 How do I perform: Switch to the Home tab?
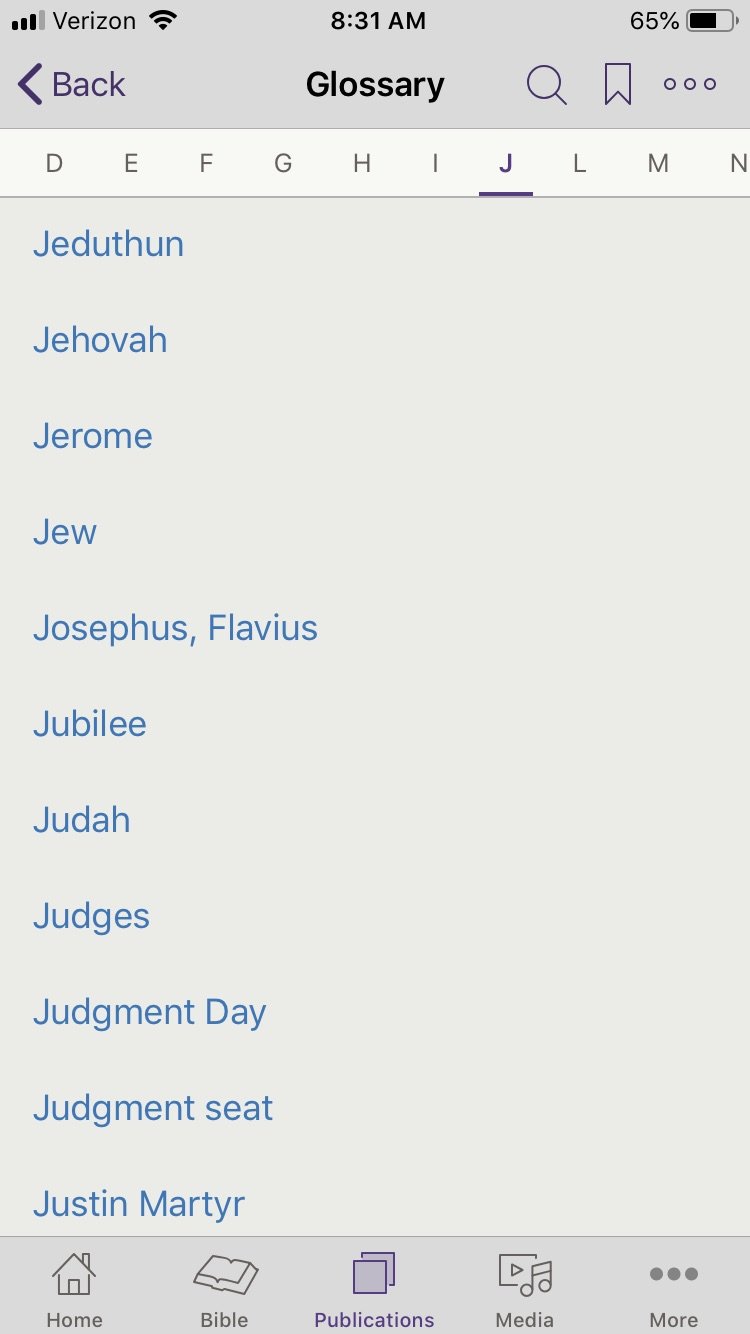tap(74, 1290)
